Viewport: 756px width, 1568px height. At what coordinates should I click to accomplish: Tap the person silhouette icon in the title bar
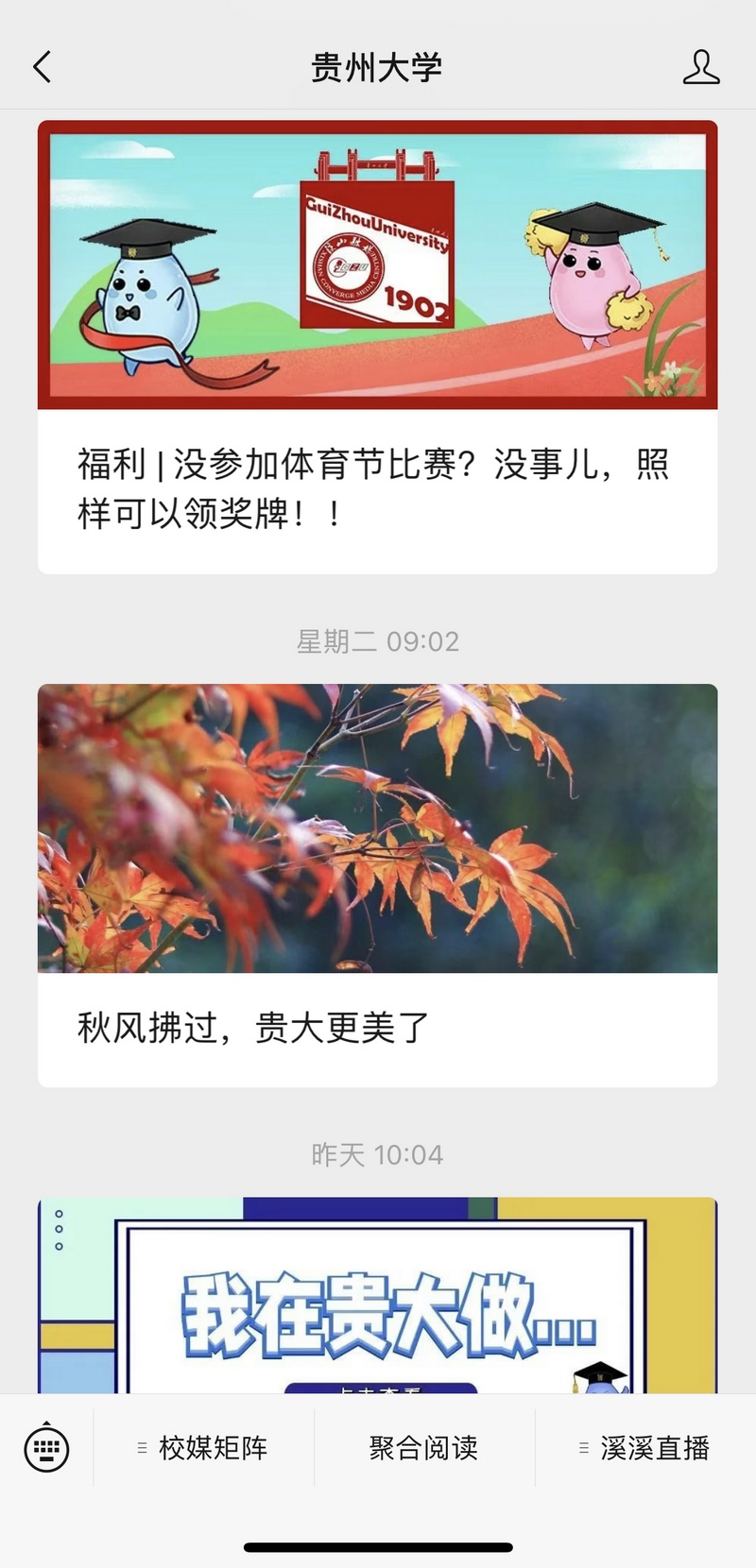[x=700, y=67]
